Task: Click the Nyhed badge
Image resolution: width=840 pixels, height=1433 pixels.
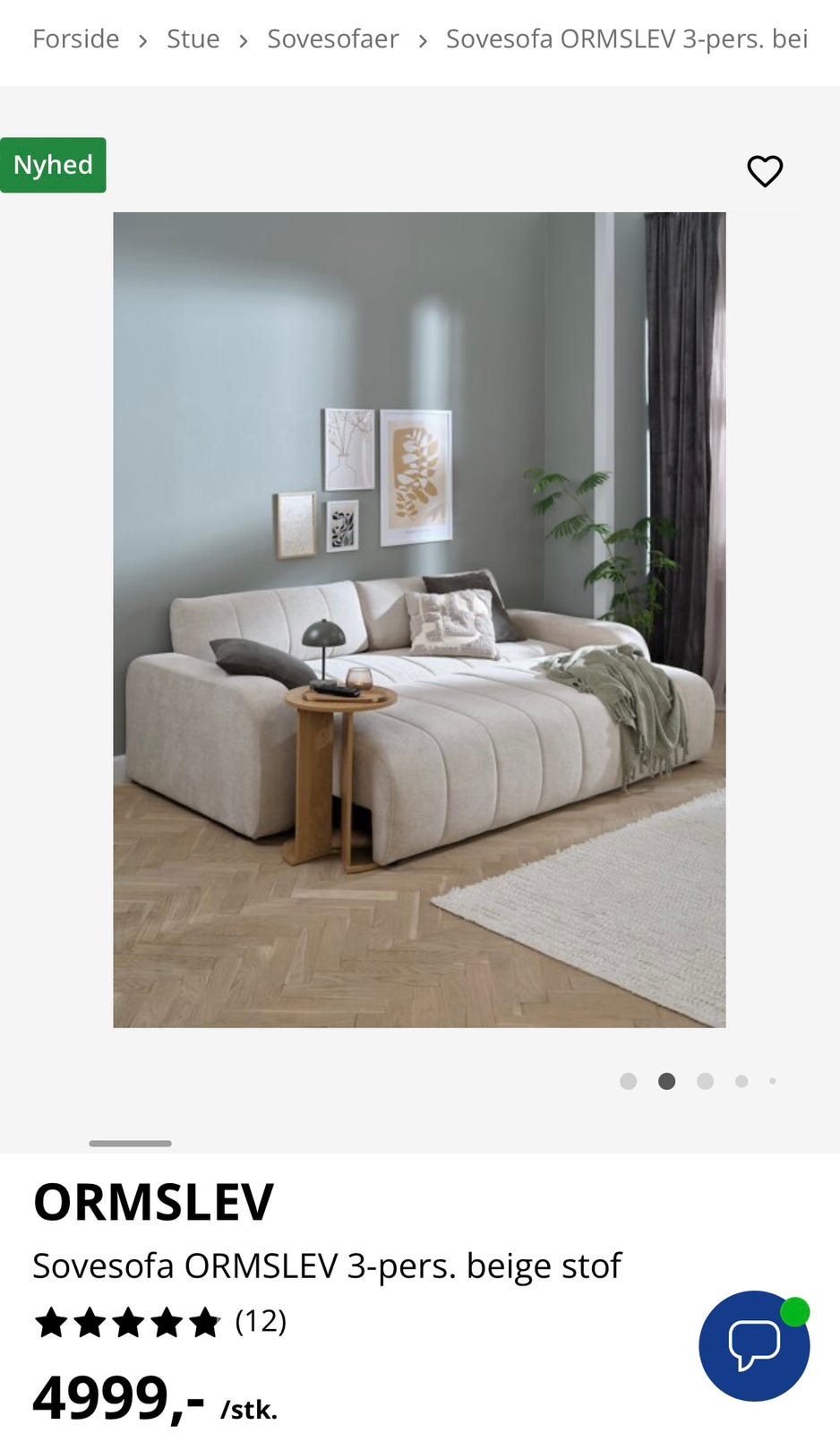Action: pyautogui.click(x=53, y=165)
